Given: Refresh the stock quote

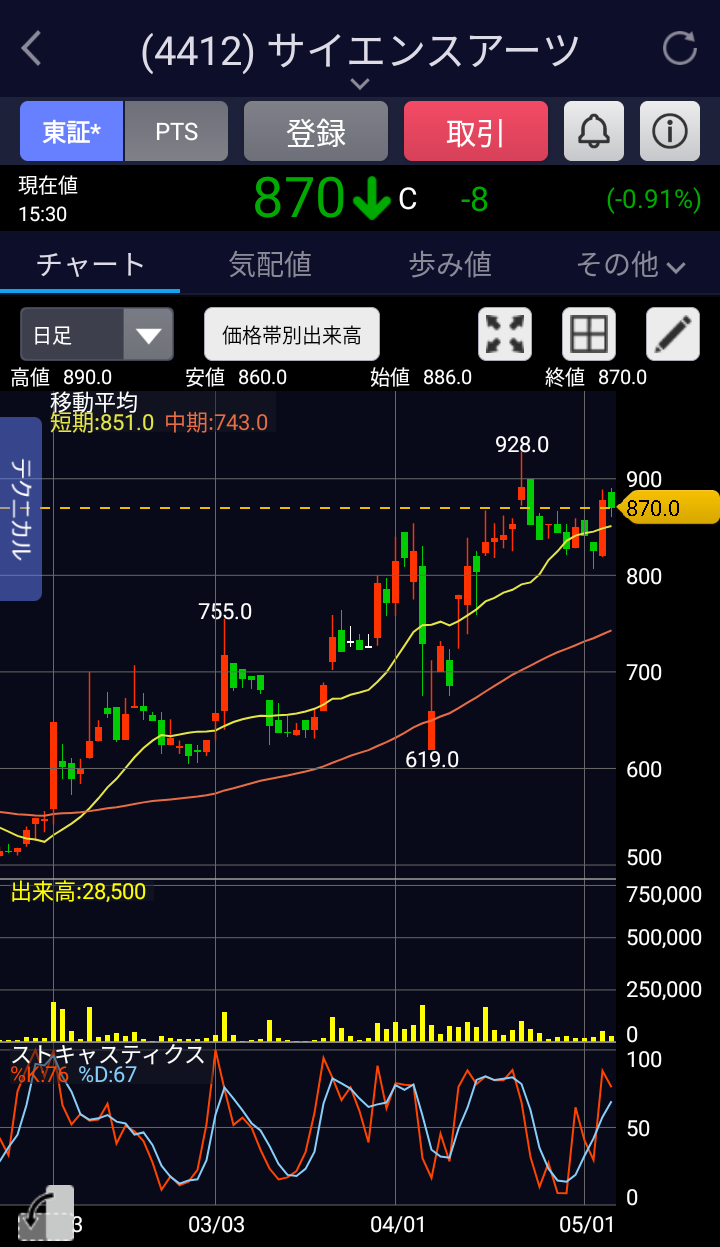Looking at the screenshot, I should [680, 48].
